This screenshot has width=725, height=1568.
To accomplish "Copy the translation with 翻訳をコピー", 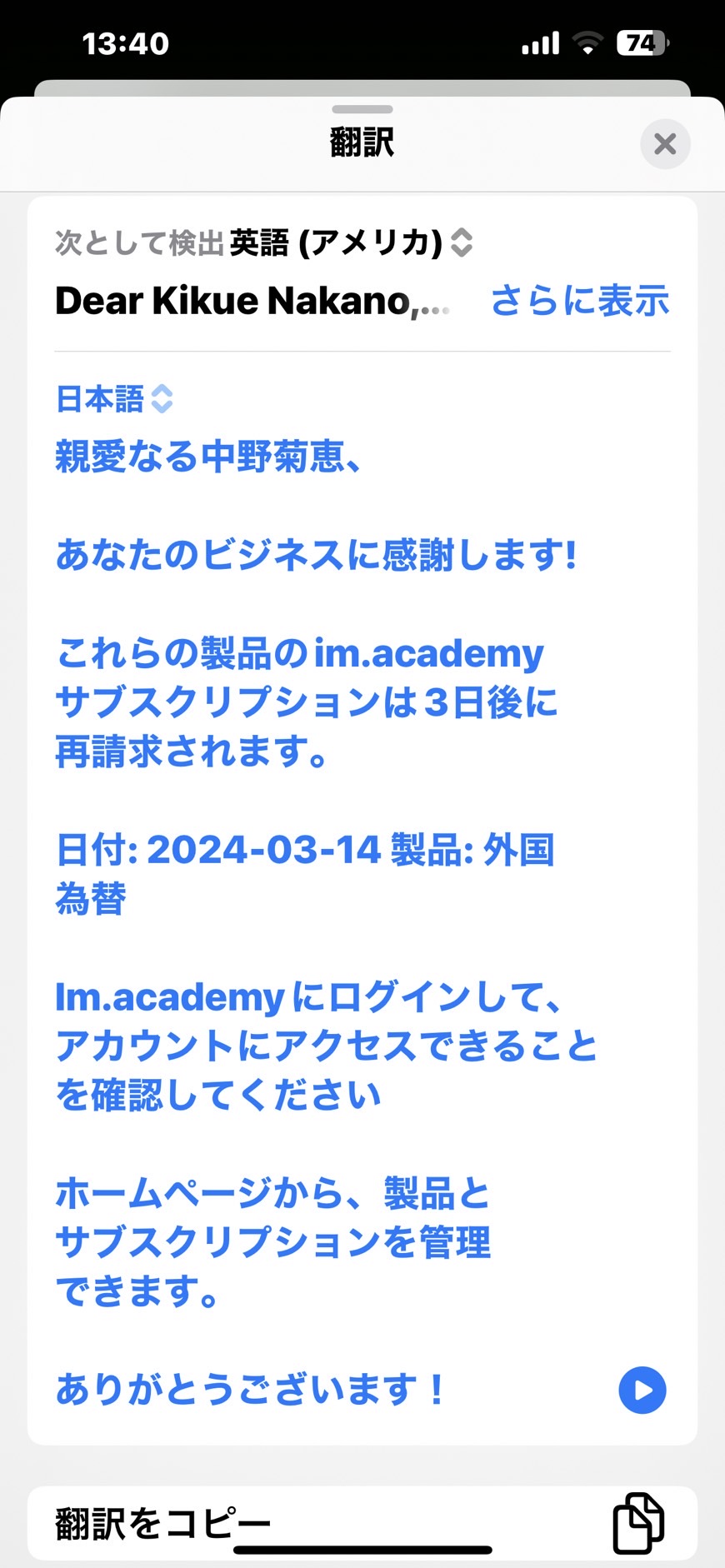I will pos(362,1523).
